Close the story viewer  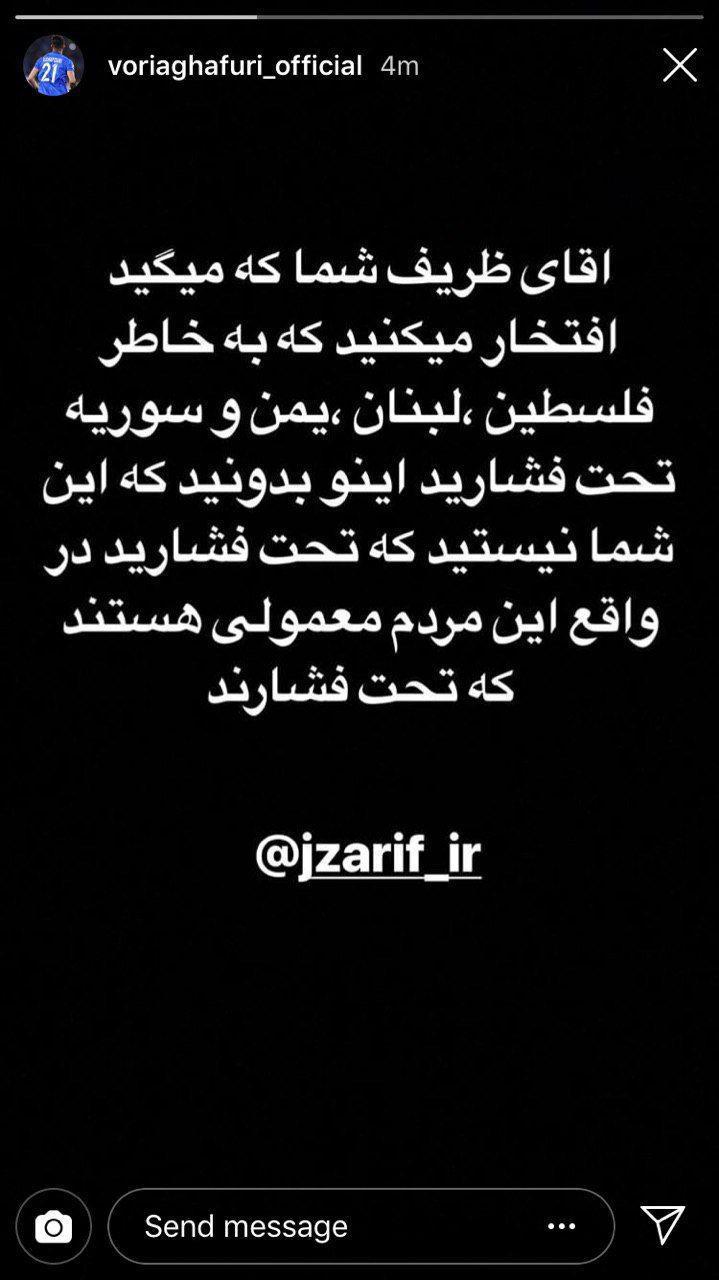[679, 66]
